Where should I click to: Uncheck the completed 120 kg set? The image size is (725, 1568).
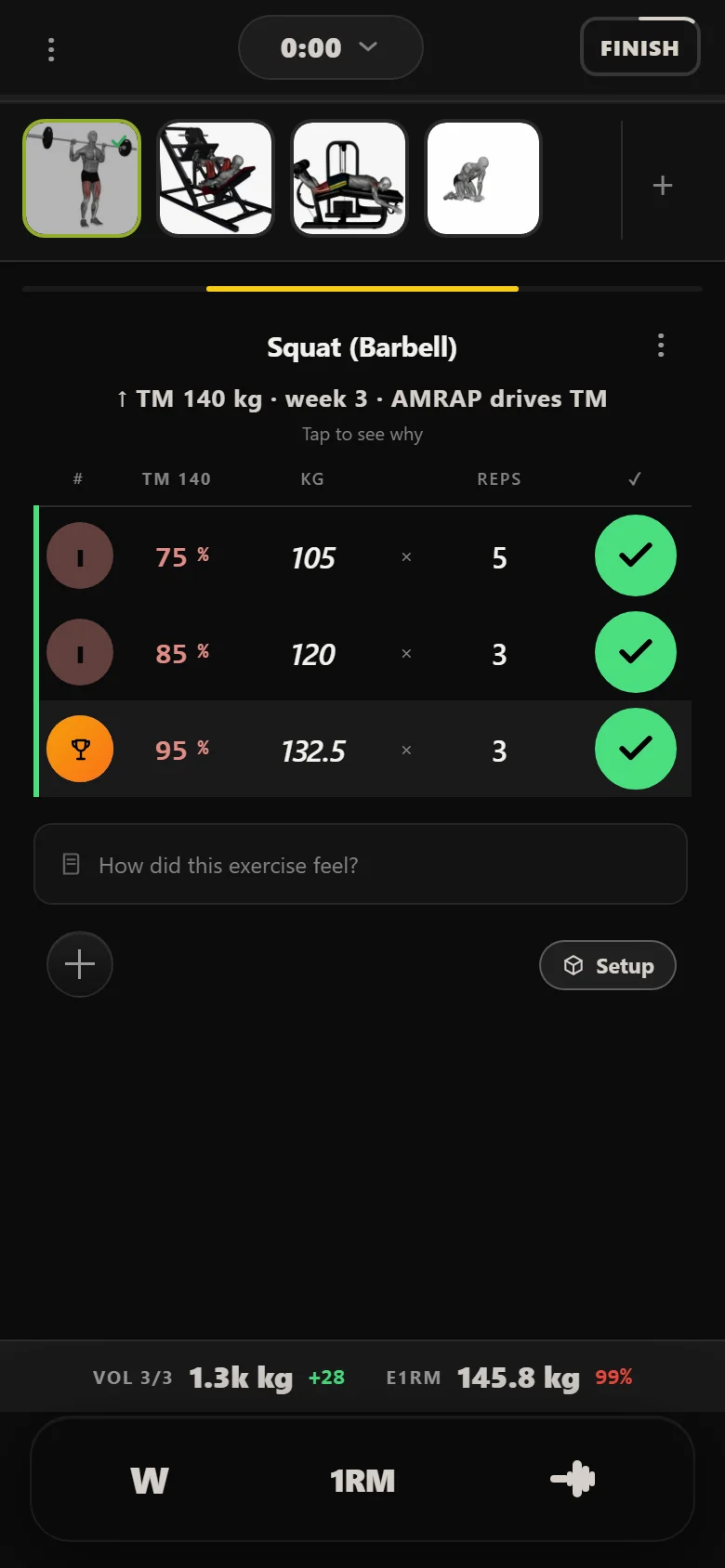point(636,652)
